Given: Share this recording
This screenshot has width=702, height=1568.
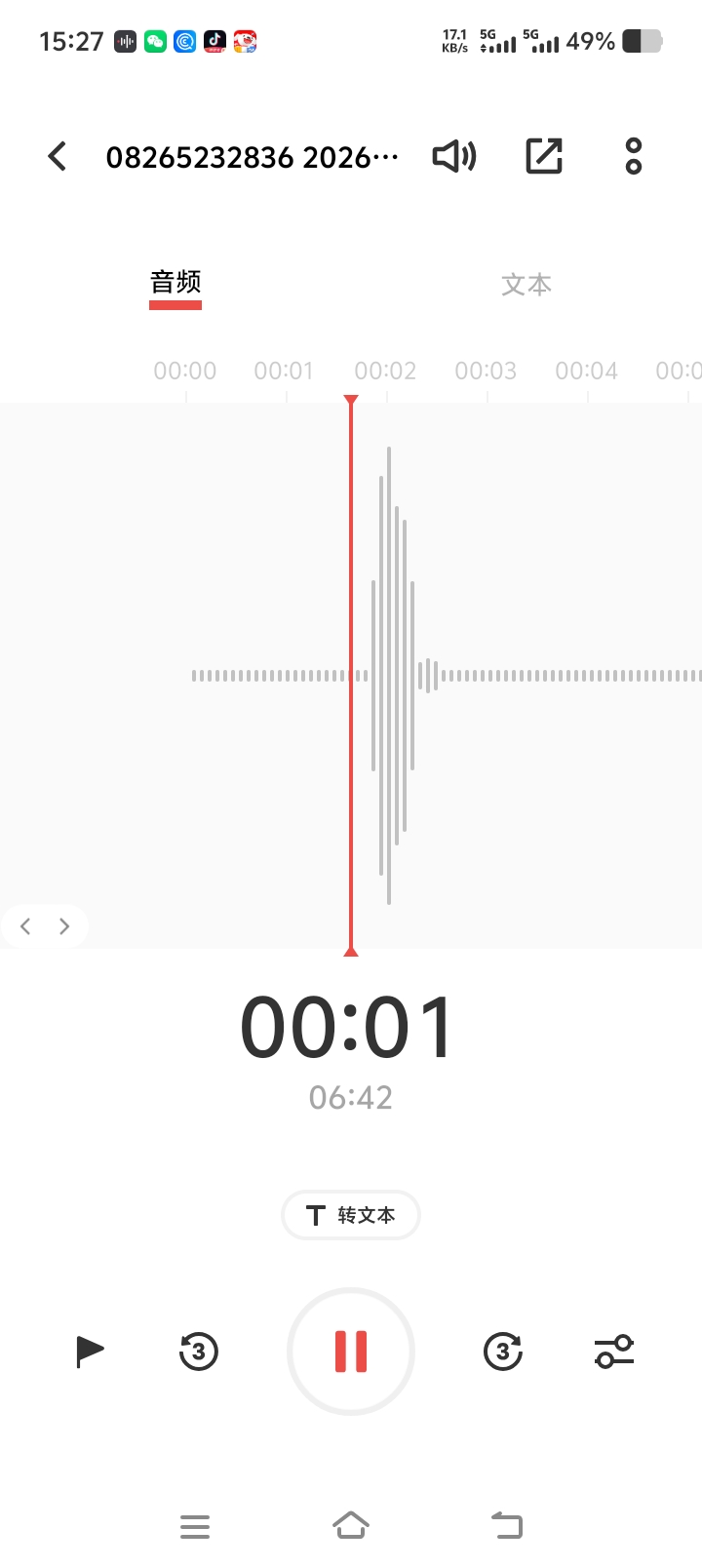Looking at the screenshot, I should [x=544, y=156].
